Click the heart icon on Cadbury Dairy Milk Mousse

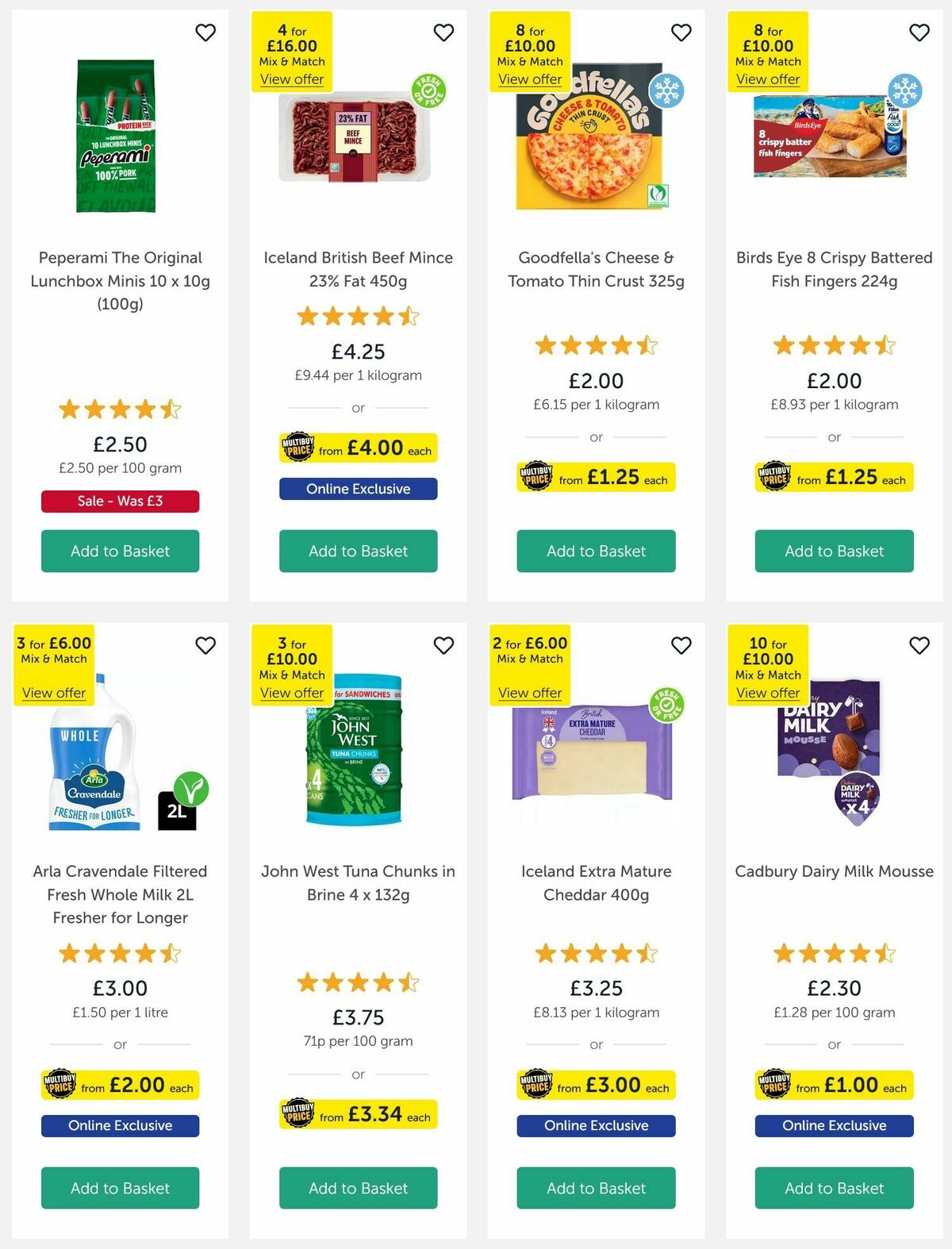(919, 646)
